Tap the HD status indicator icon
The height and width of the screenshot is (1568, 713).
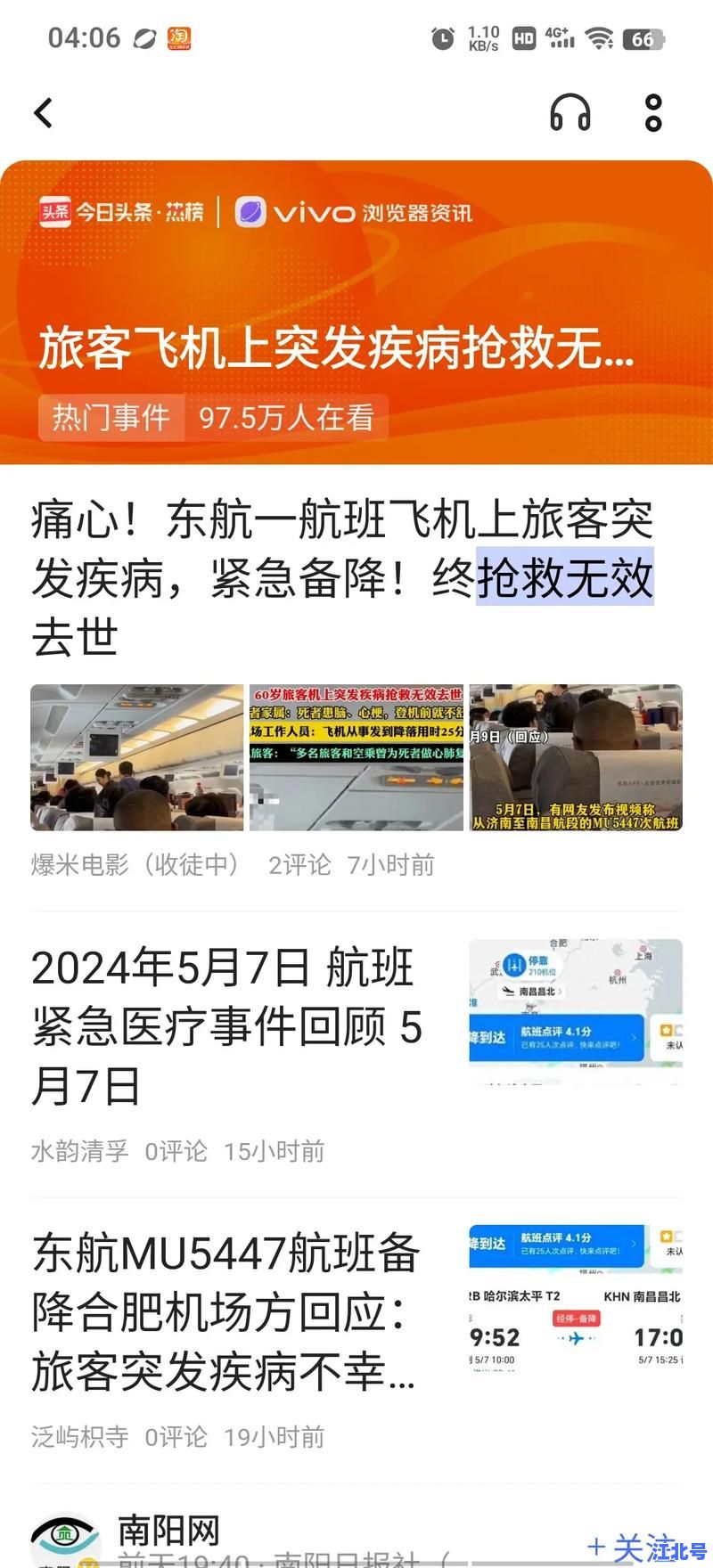[x=522, y=37]
